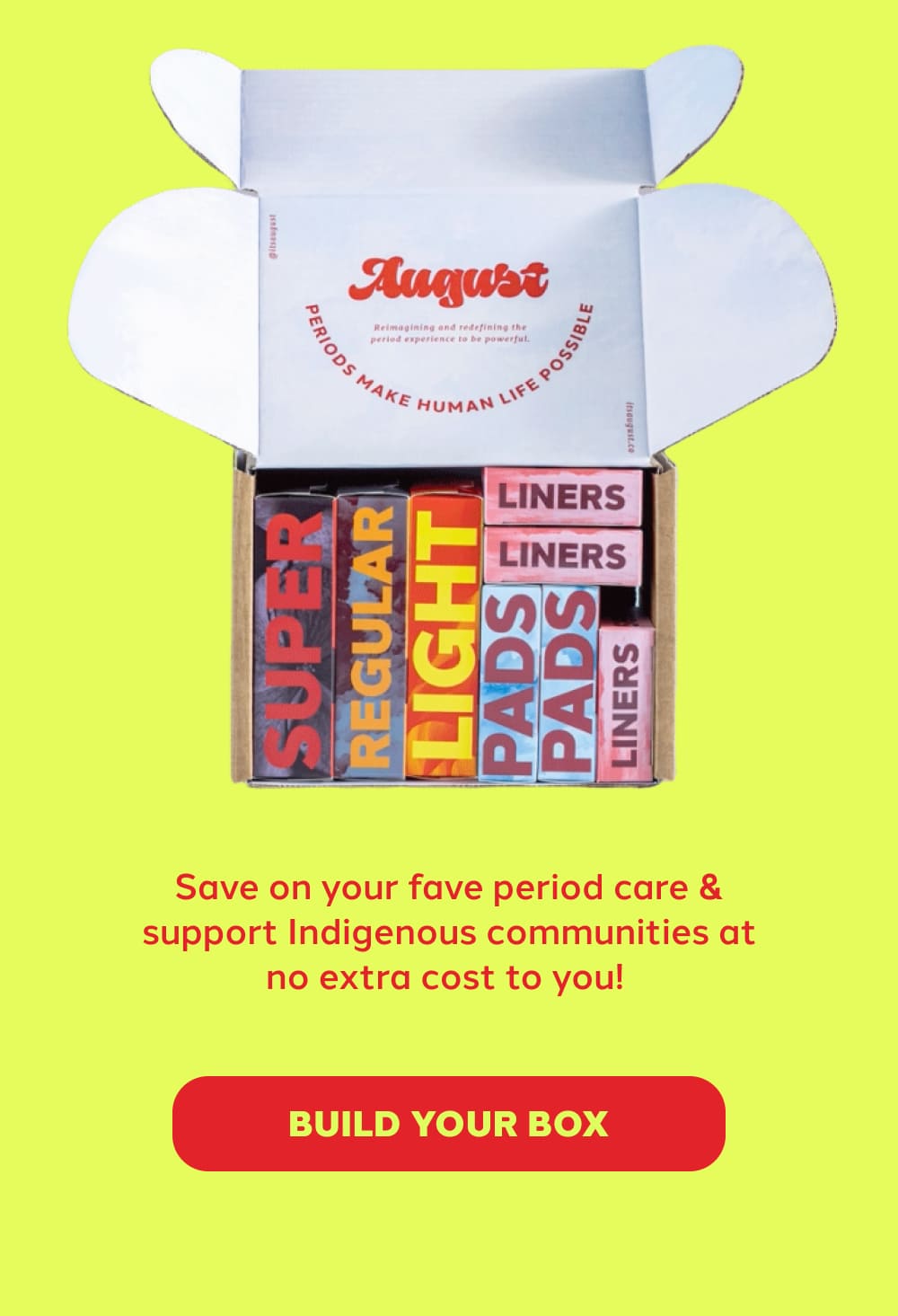Click the BUILD YOUR BOX button

449,1123
